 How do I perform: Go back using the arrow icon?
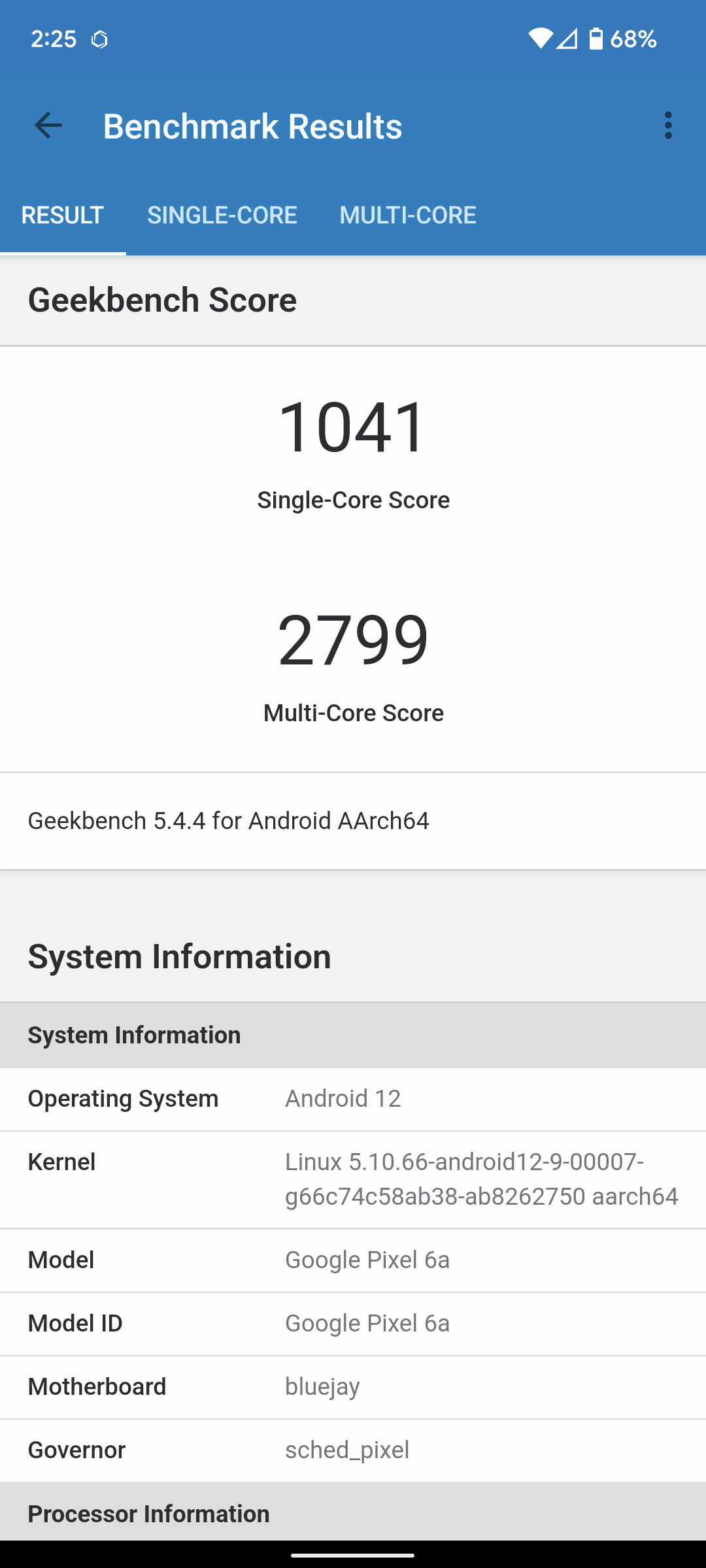pyautogui.click(x=48, y=125)
